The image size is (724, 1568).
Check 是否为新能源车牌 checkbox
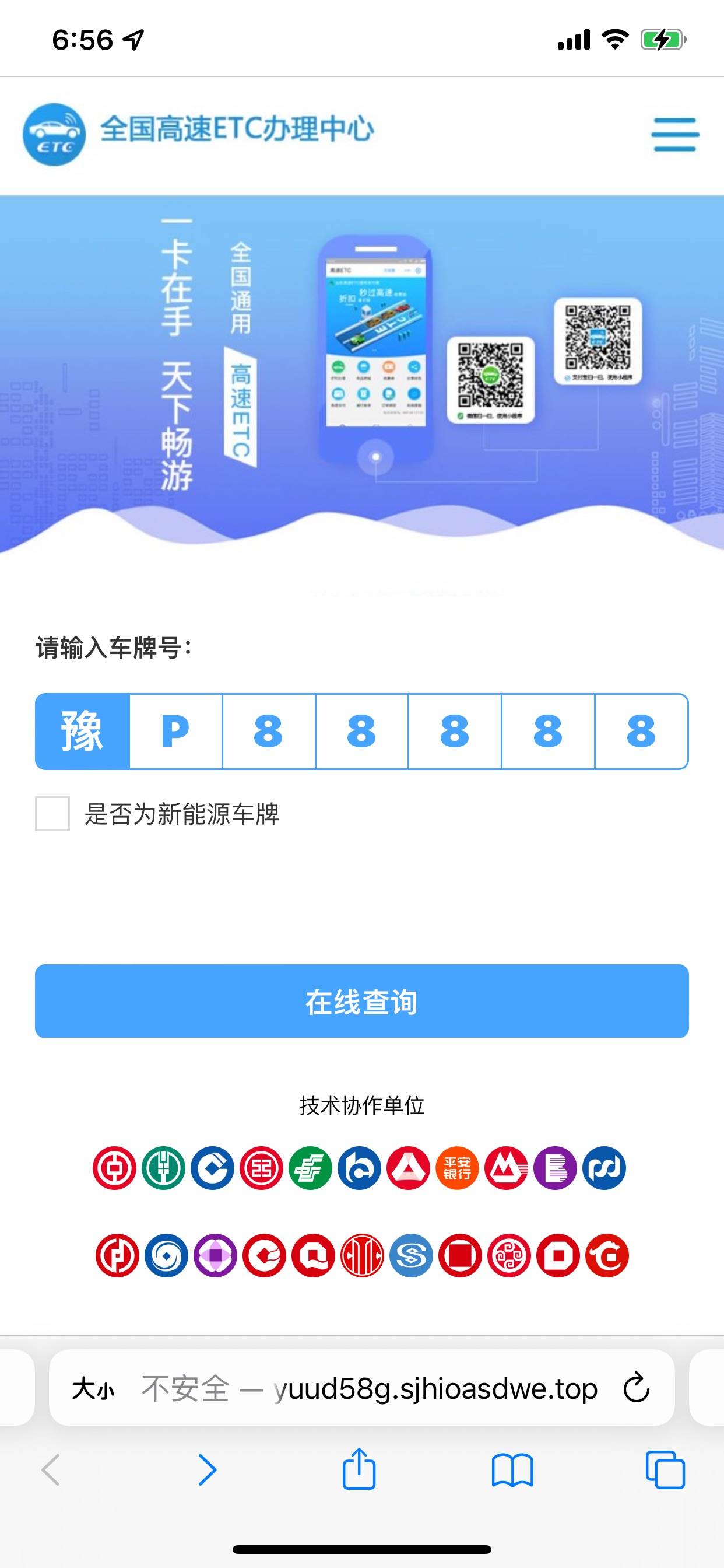(52, 814)
